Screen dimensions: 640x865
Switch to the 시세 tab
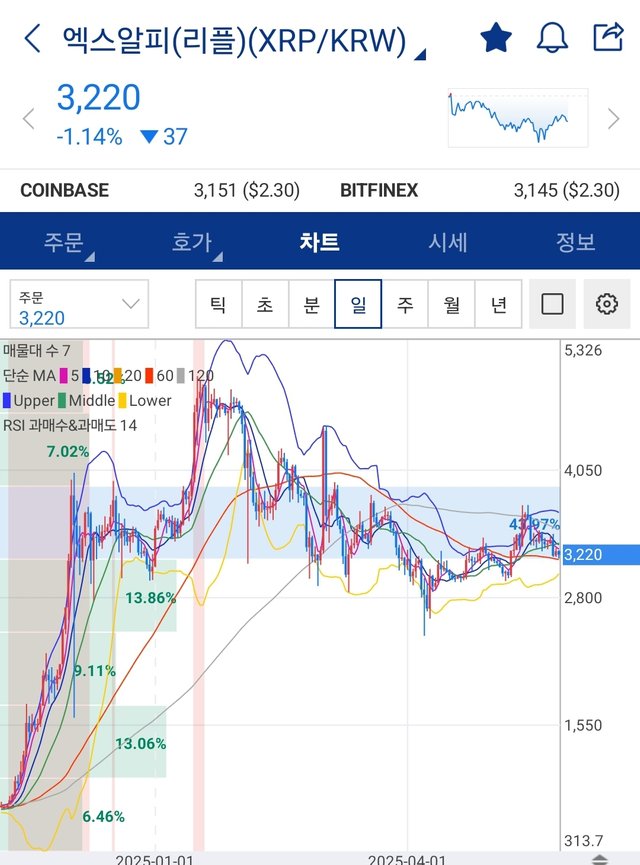pyautogui.click(x=448, y=242)
